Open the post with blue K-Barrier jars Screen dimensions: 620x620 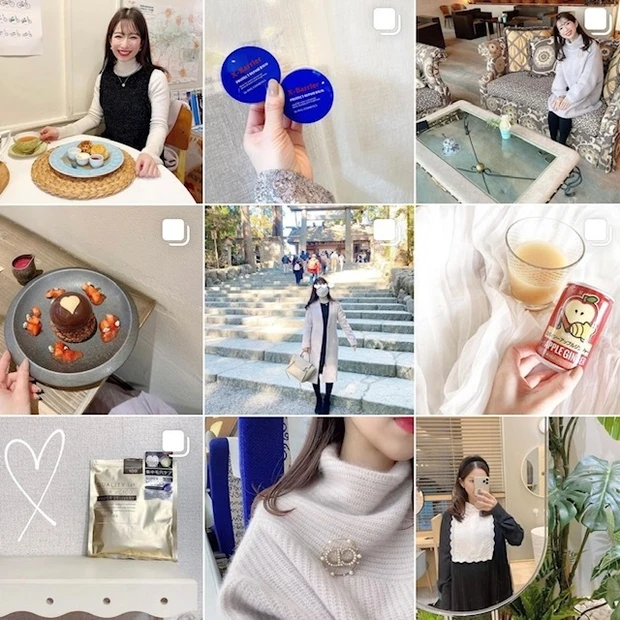309,102
